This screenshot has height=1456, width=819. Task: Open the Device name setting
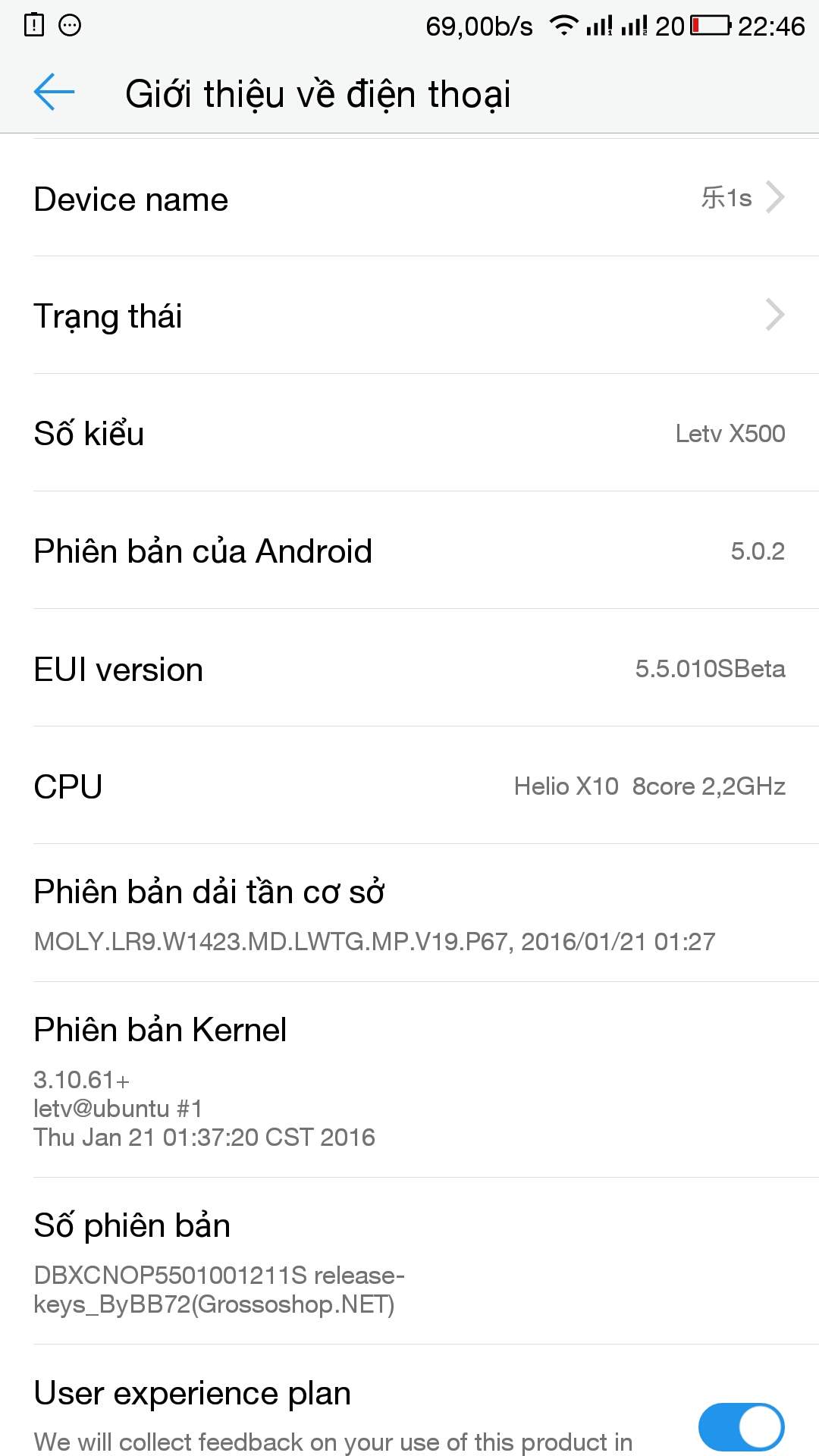tap(409, 198)
